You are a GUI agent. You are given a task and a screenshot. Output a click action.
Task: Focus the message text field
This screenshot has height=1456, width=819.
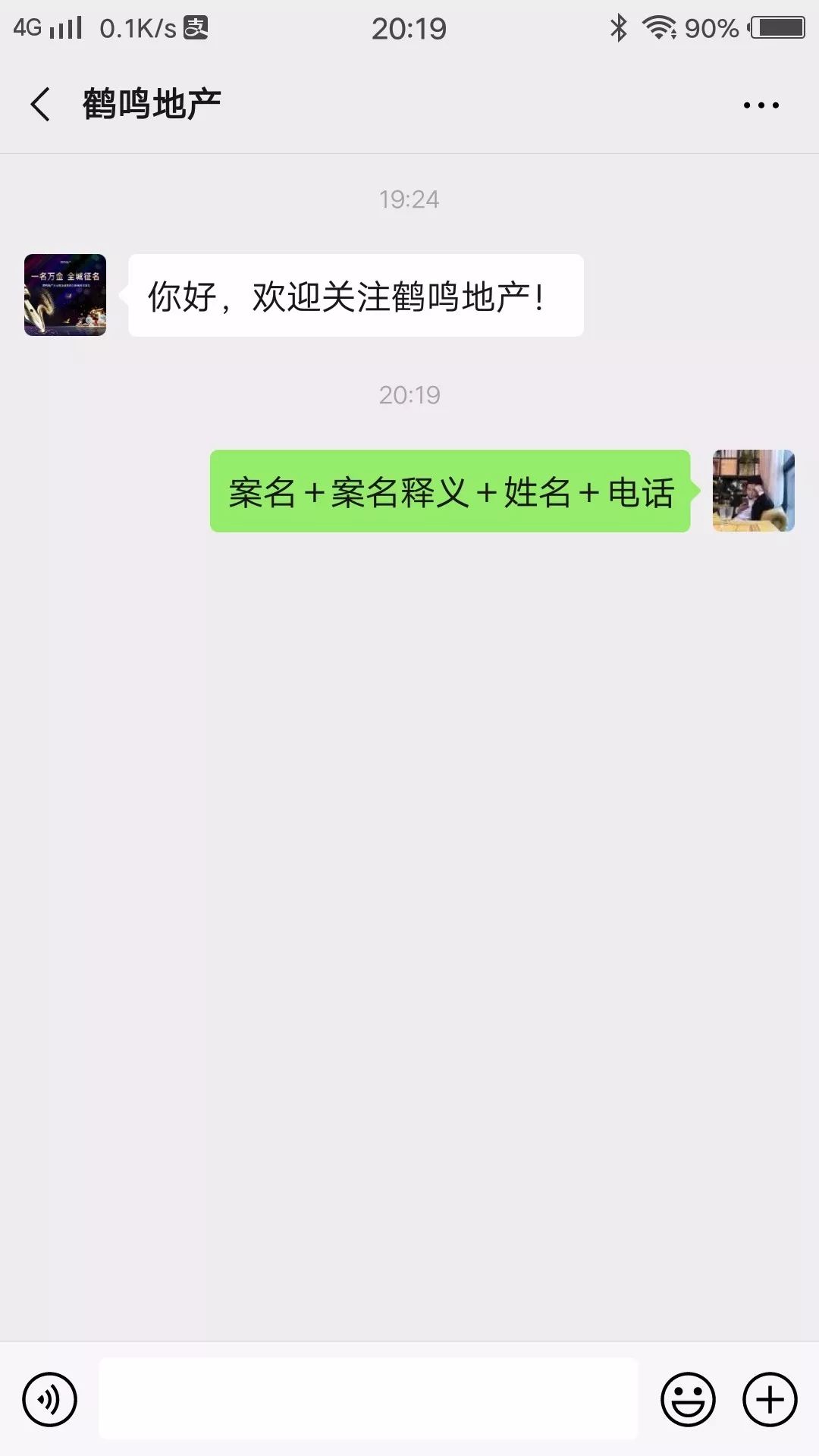(369, 1399)
